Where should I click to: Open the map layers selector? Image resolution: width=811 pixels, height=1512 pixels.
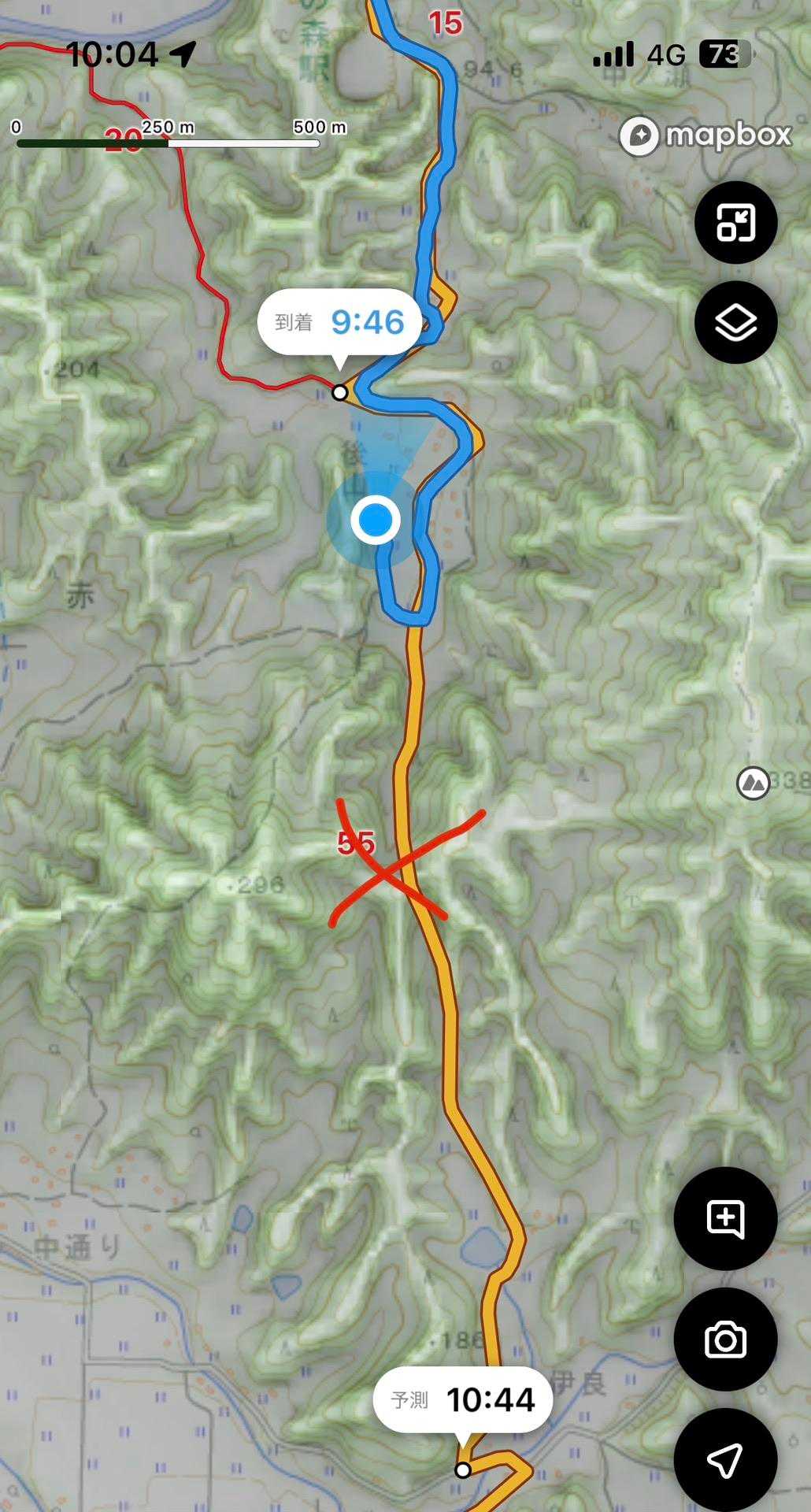pyautogui.click(x=735, y=322)
